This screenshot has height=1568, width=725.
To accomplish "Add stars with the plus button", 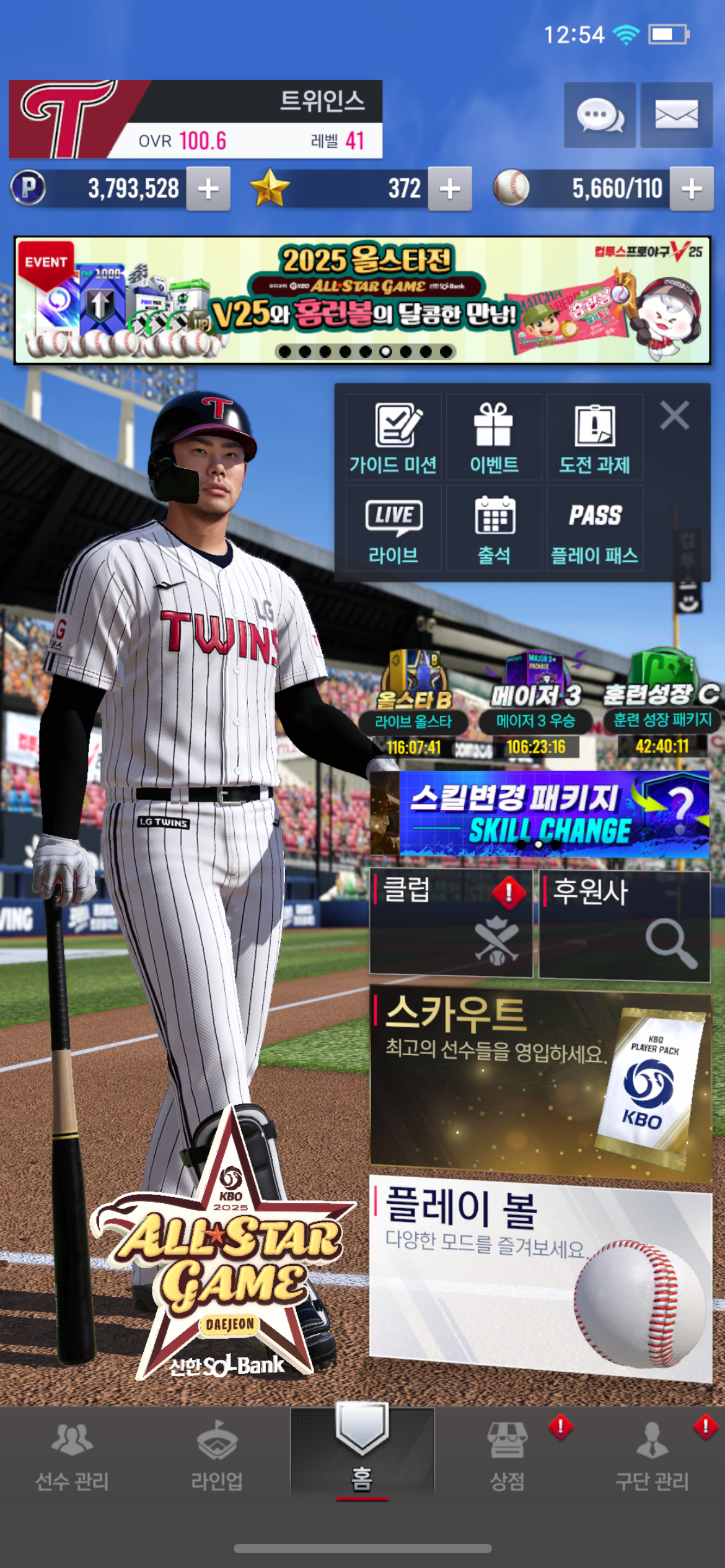I will [450, 188].
